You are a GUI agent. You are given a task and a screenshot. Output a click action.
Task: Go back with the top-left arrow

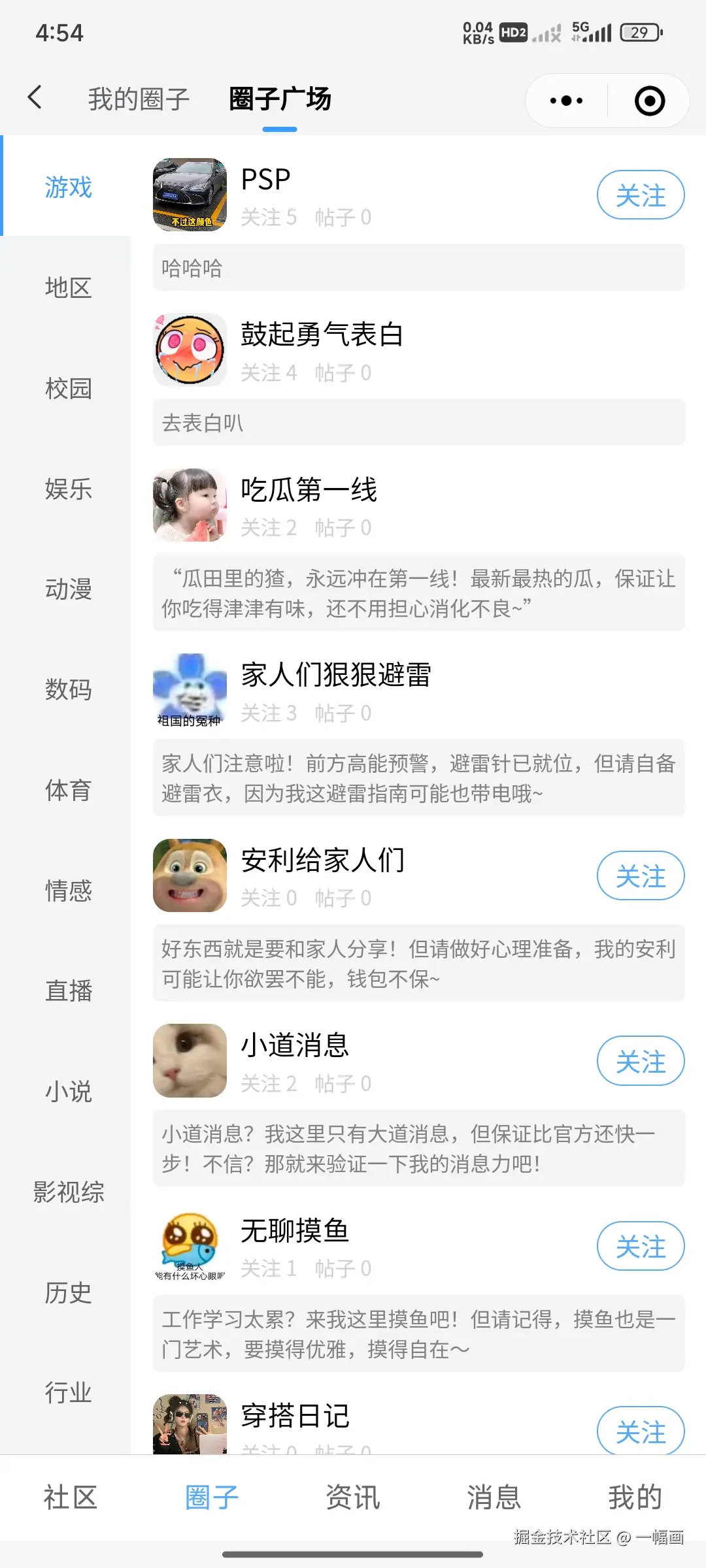point(35,98)
